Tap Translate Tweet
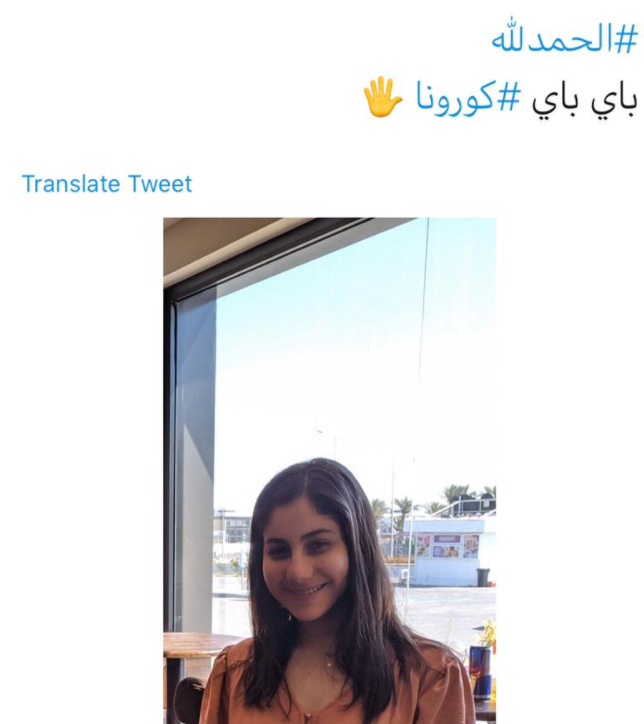 click(107, 184)
